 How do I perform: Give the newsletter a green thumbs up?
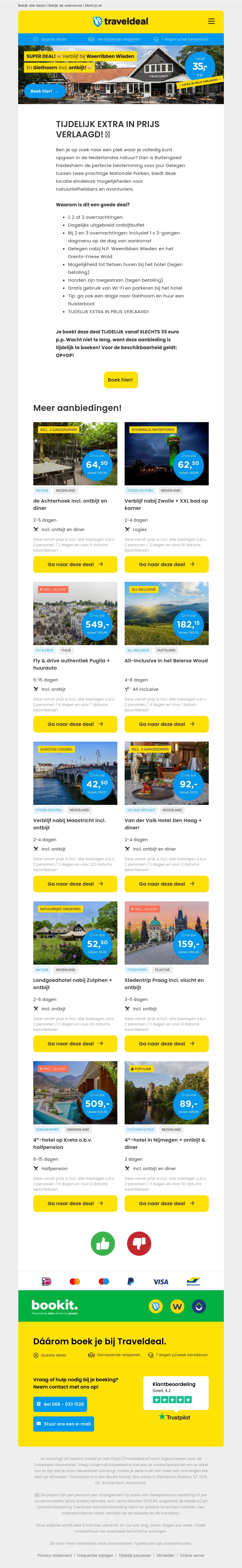102,1243
